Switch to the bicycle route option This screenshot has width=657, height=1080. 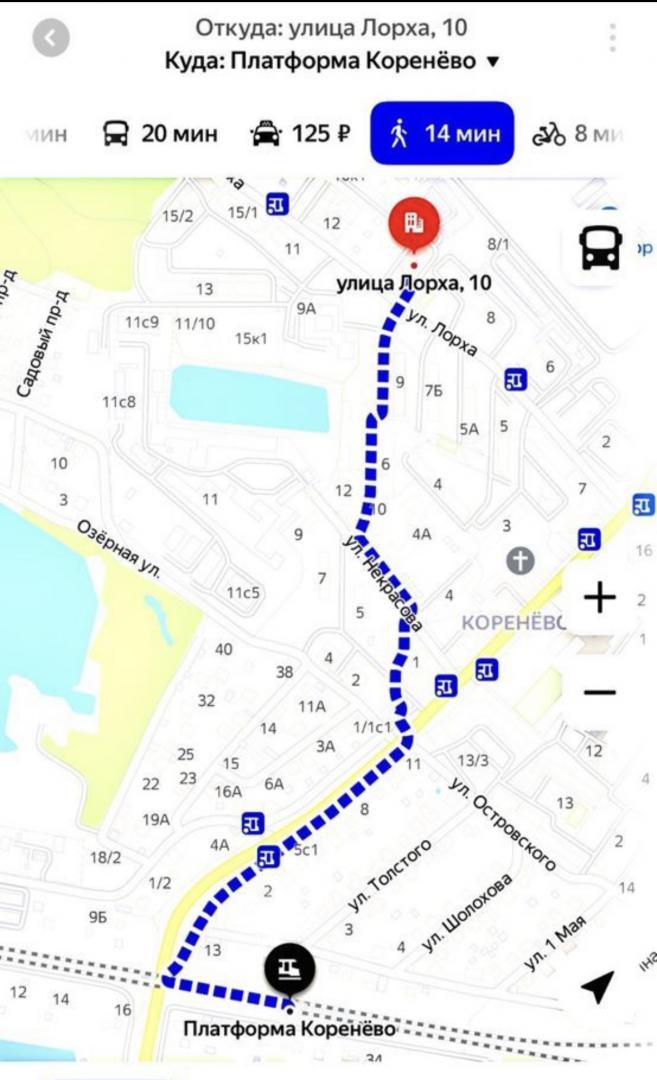[577, 133]
